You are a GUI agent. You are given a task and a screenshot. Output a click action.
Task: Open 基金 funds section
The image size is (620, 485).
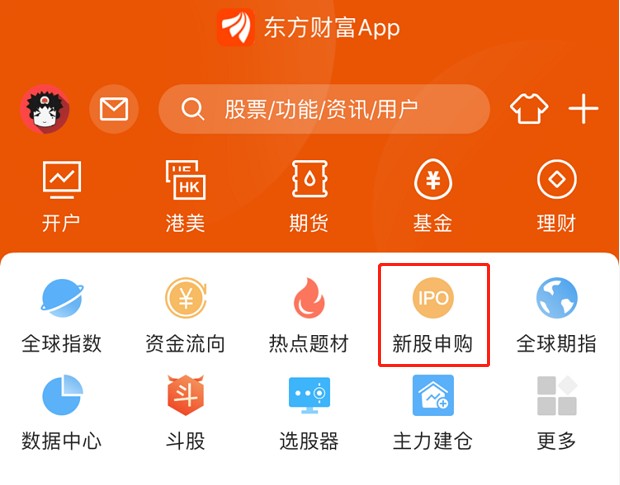coord(433,196)
